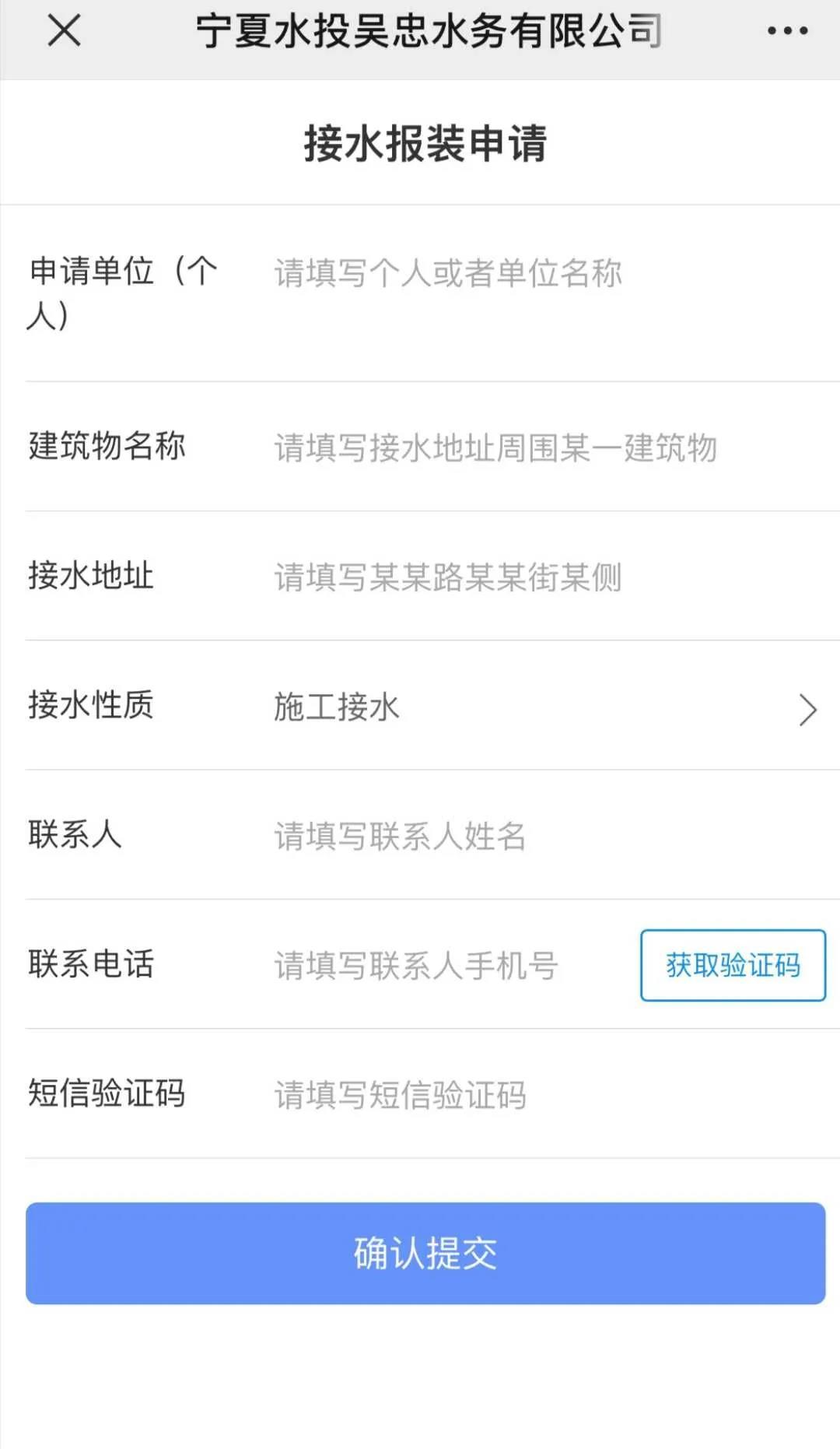840x1449 pixels.
Task: Tap the 申请单位（个人） name input field
Action: [x=467, y=274]
